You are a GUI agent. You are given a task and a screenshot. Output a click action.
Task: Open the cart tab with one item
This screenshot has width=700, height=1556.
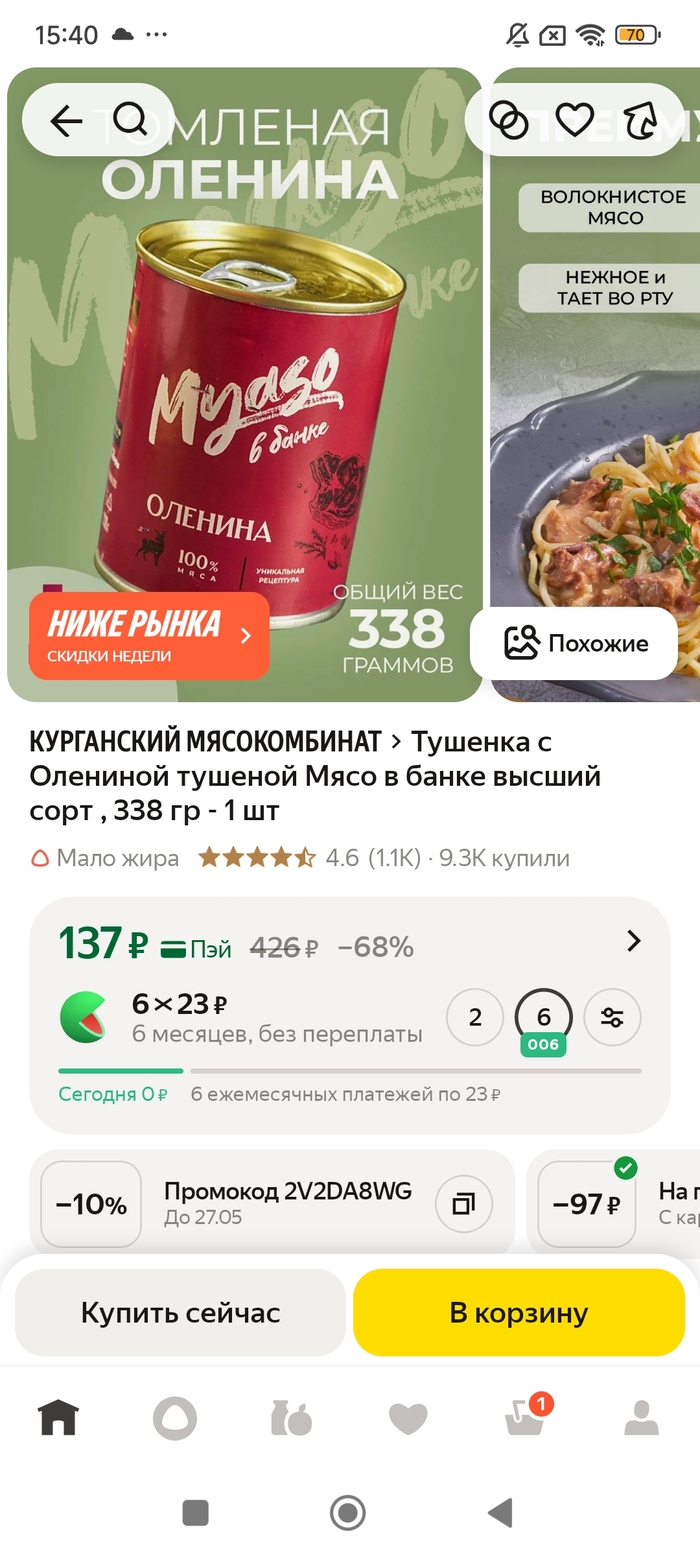[x=525, y=1418]
